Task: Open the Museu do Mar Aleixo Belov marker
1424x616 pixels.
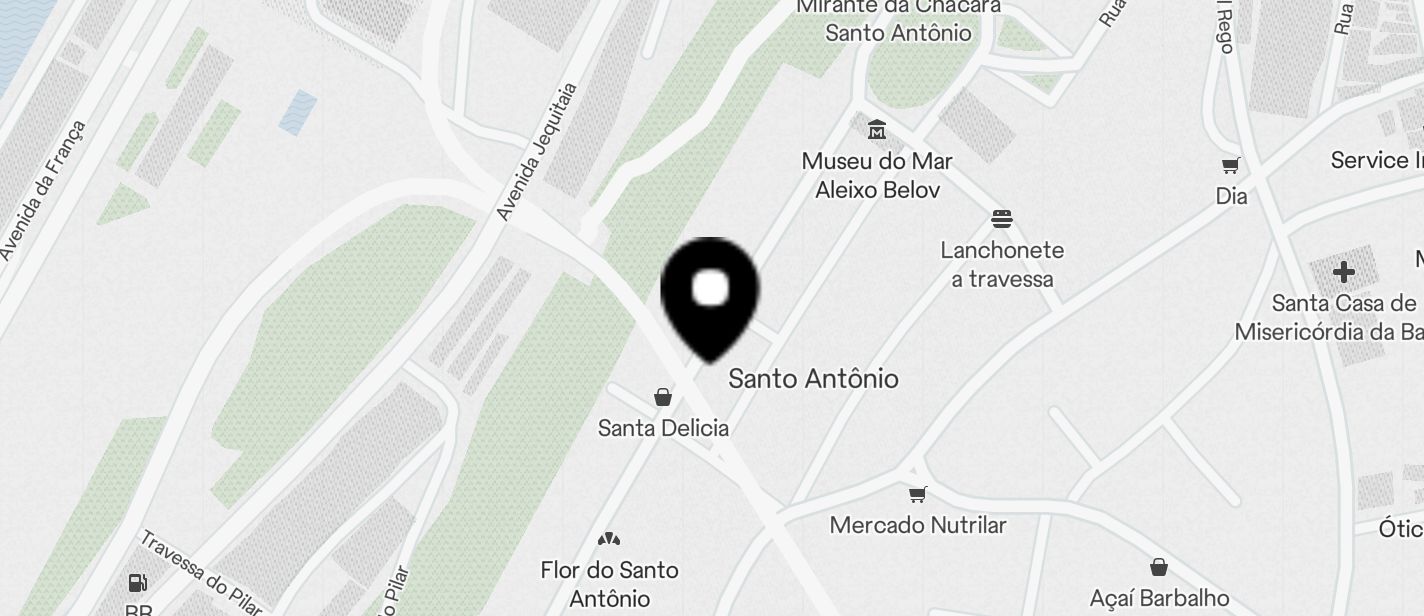Action: (877, 130)
